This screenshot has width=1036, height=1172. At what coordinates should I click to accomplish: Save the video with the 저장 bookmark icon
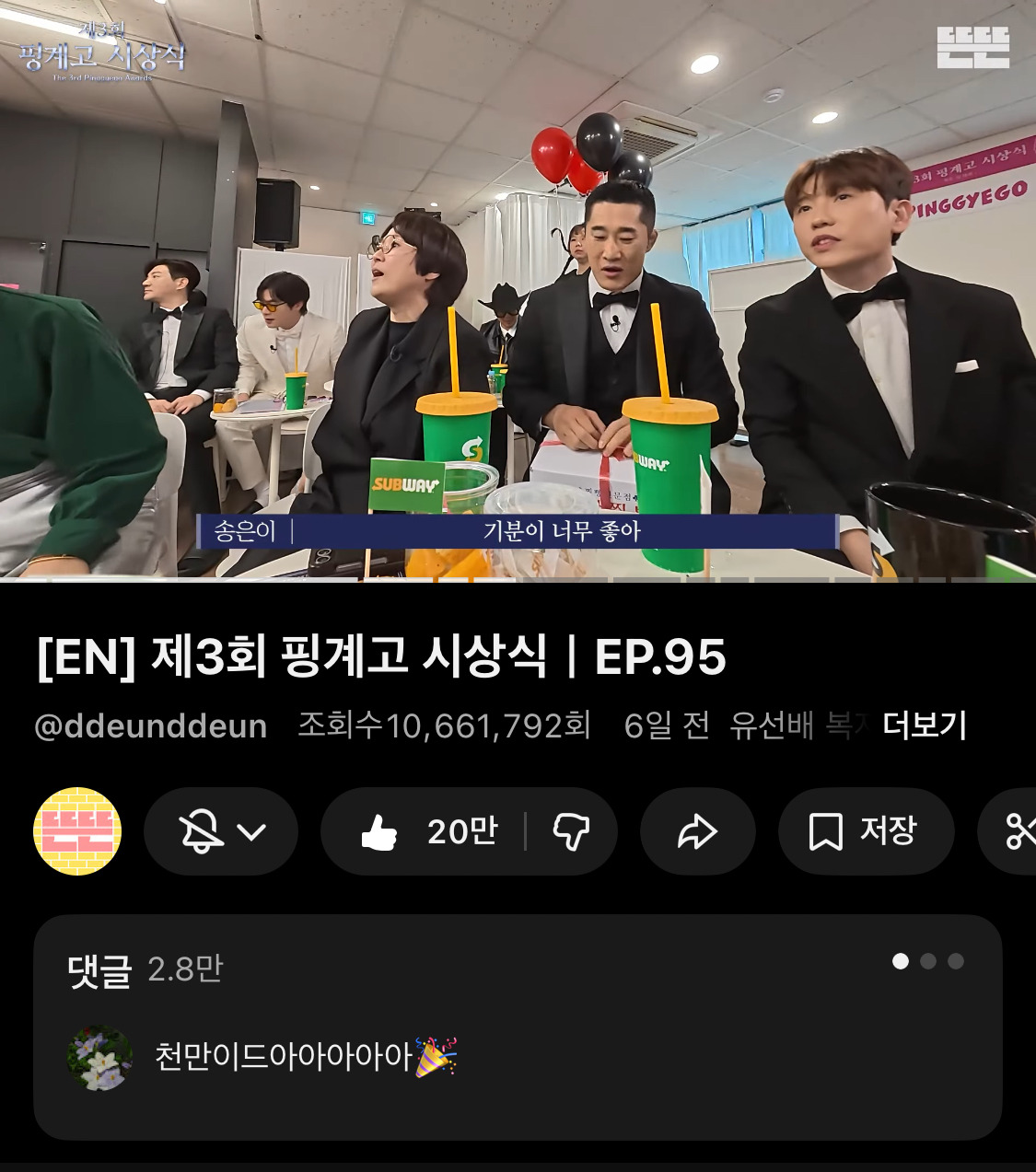coord(864,830)
